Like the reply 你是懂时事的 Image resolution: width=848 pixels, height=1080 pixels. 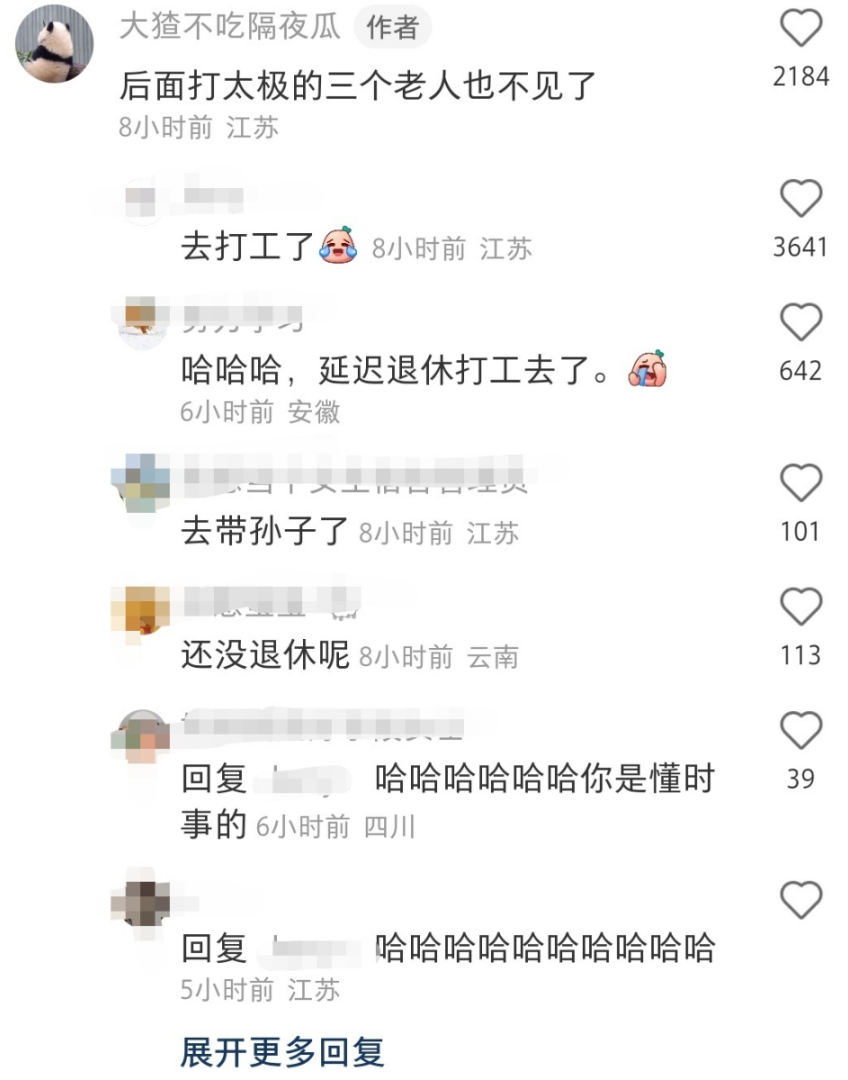(x=800, y=731)
